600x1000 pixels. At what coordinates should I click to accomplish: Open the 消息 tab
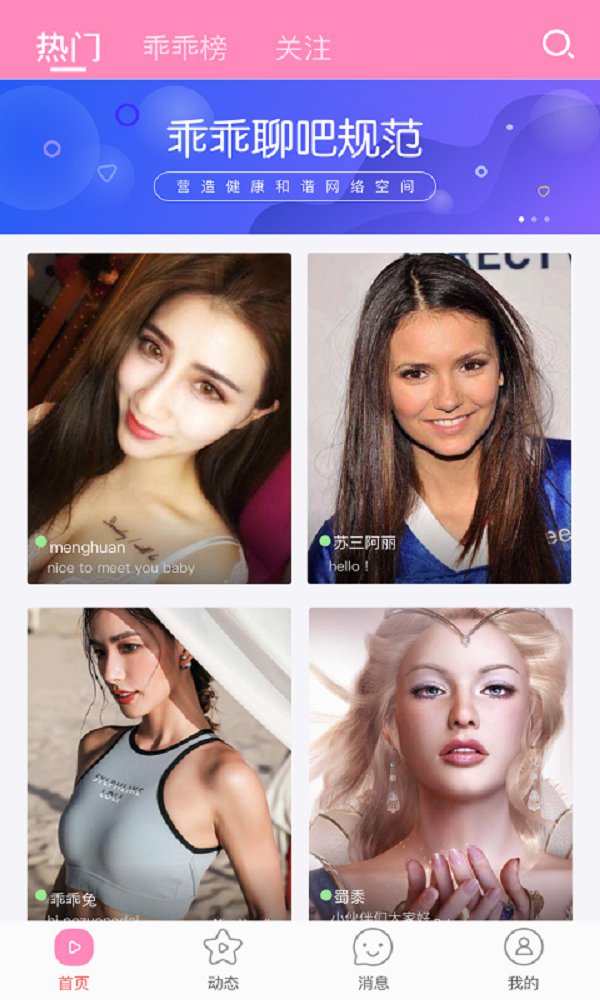tap(373, 958)
